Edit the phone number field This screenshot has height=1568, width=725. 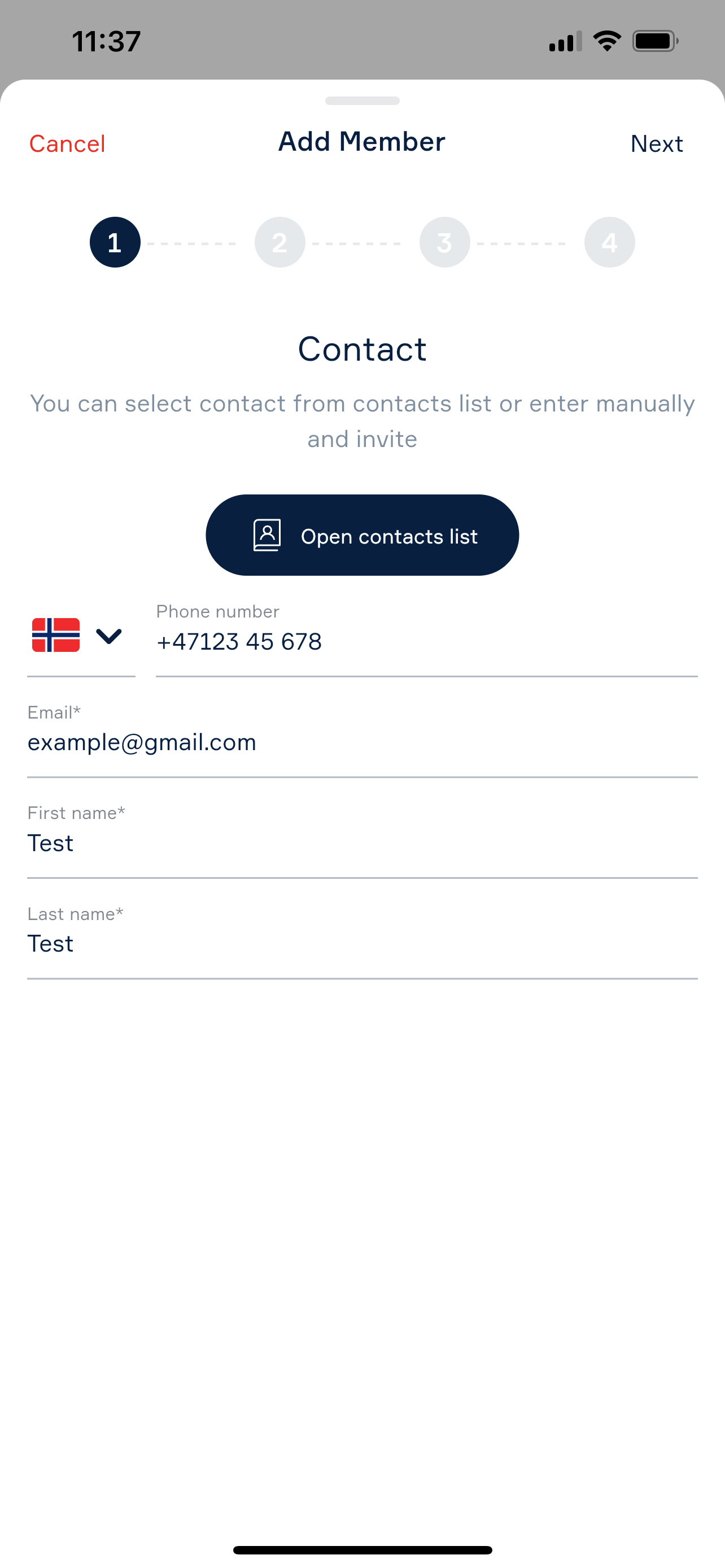coord(426,642)
